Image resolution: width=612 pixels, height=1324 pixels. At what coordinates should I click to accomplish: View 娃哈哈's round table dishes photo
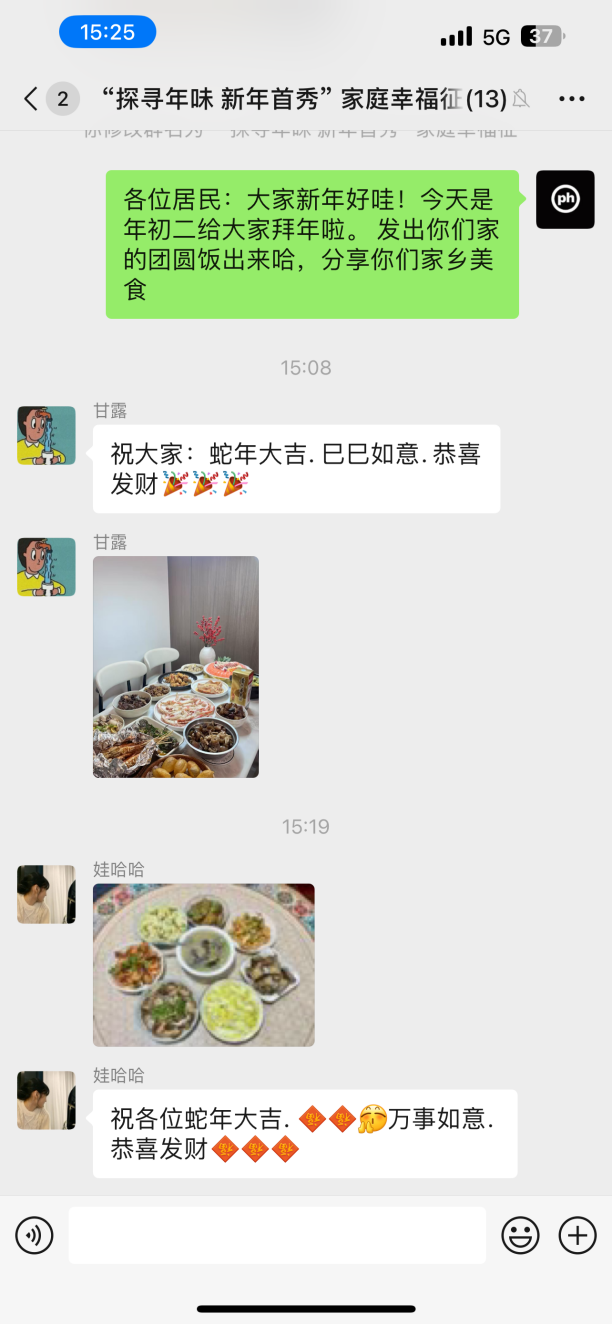[x=204, y=965]
